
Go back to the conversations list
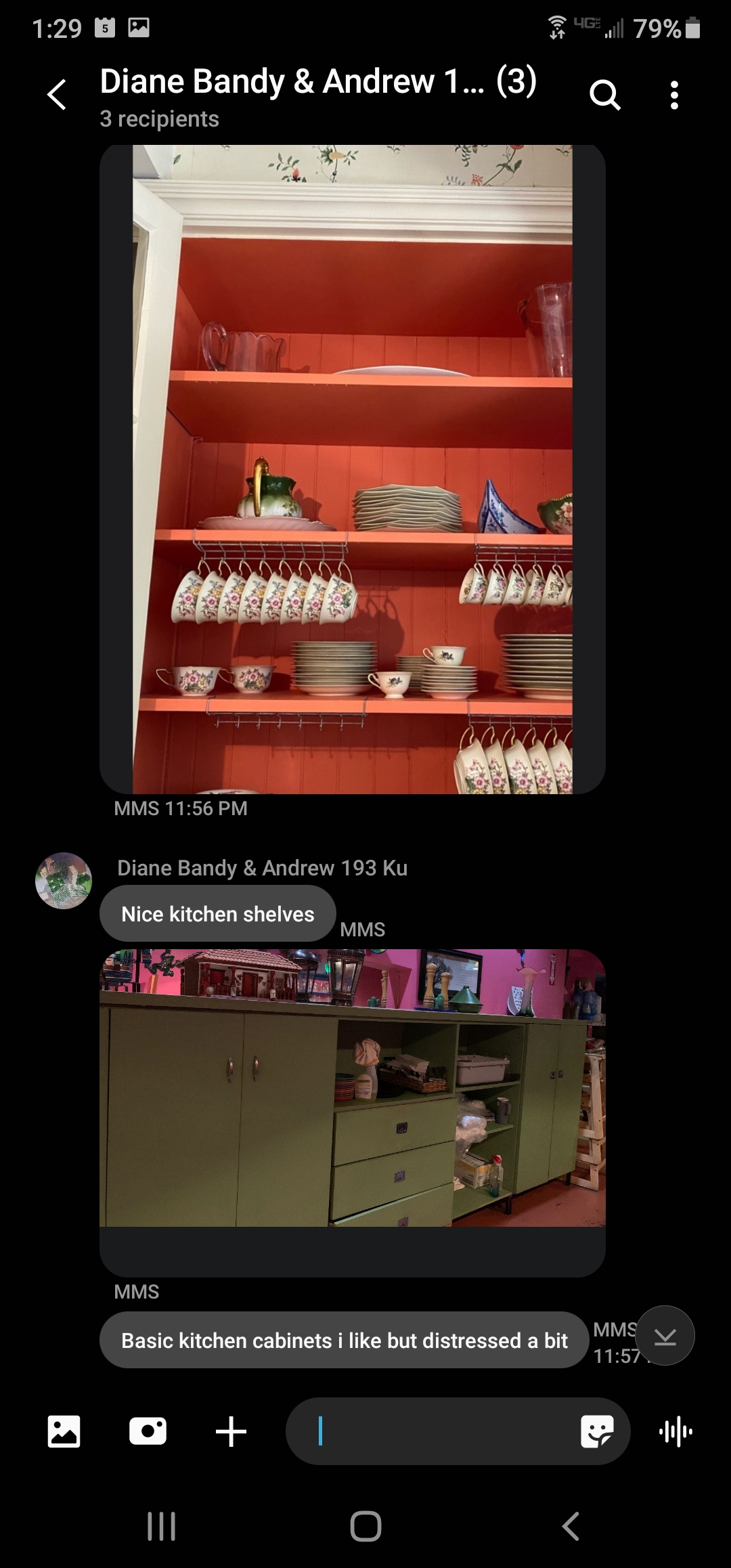tap(57, 95)
